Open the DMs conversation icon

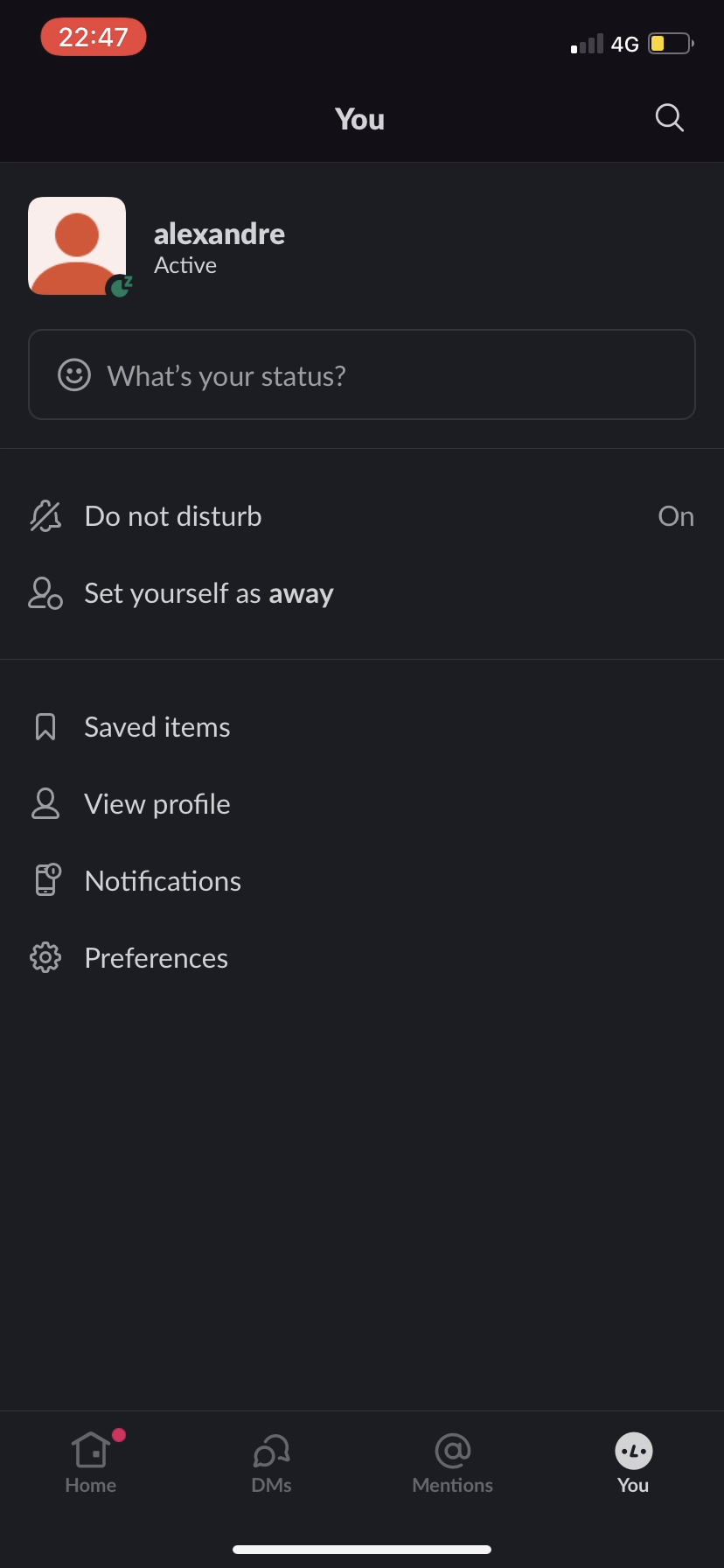pos(271,1452)
